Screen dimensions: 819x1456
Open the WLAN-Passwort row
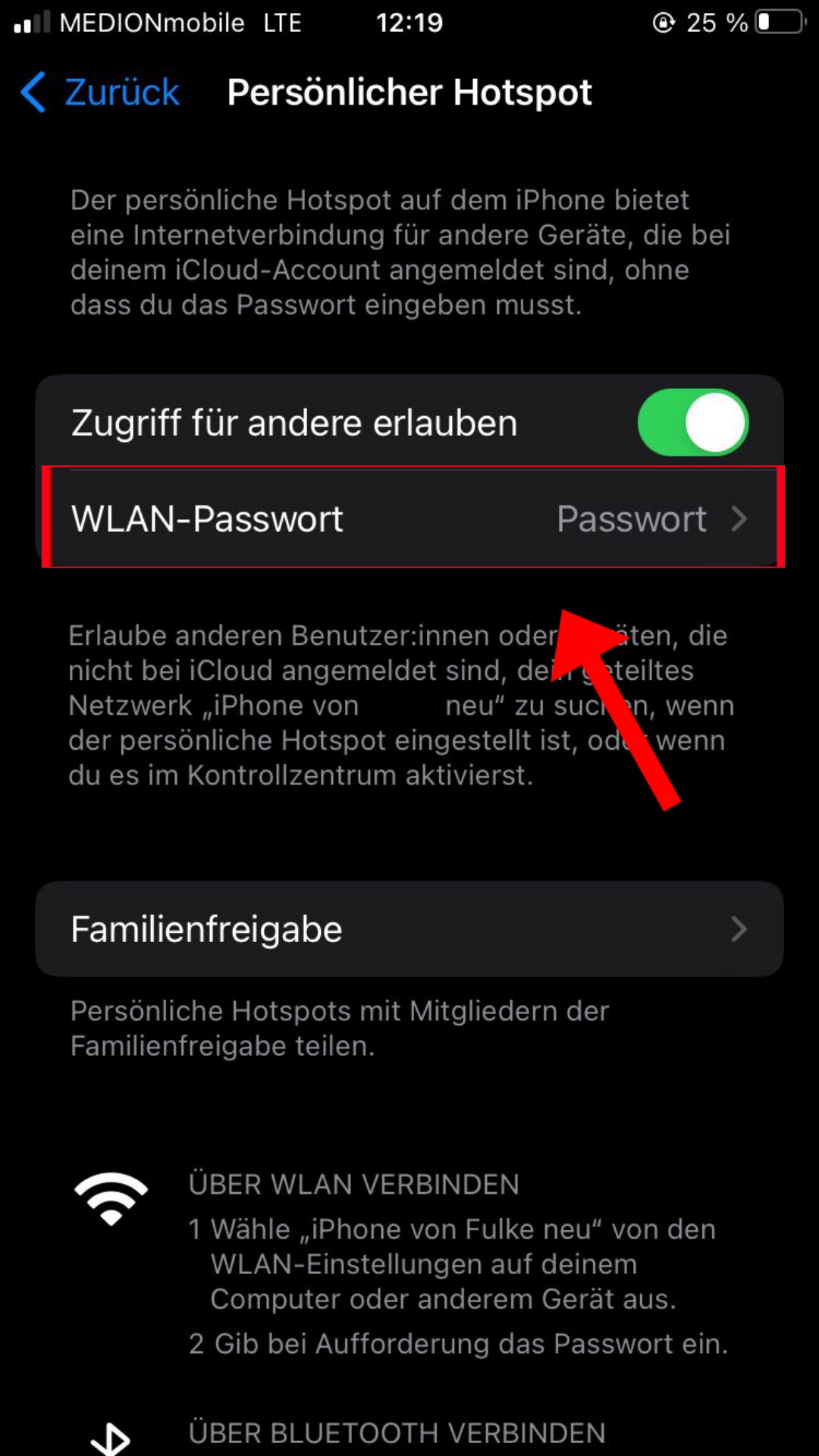(409, 518)
